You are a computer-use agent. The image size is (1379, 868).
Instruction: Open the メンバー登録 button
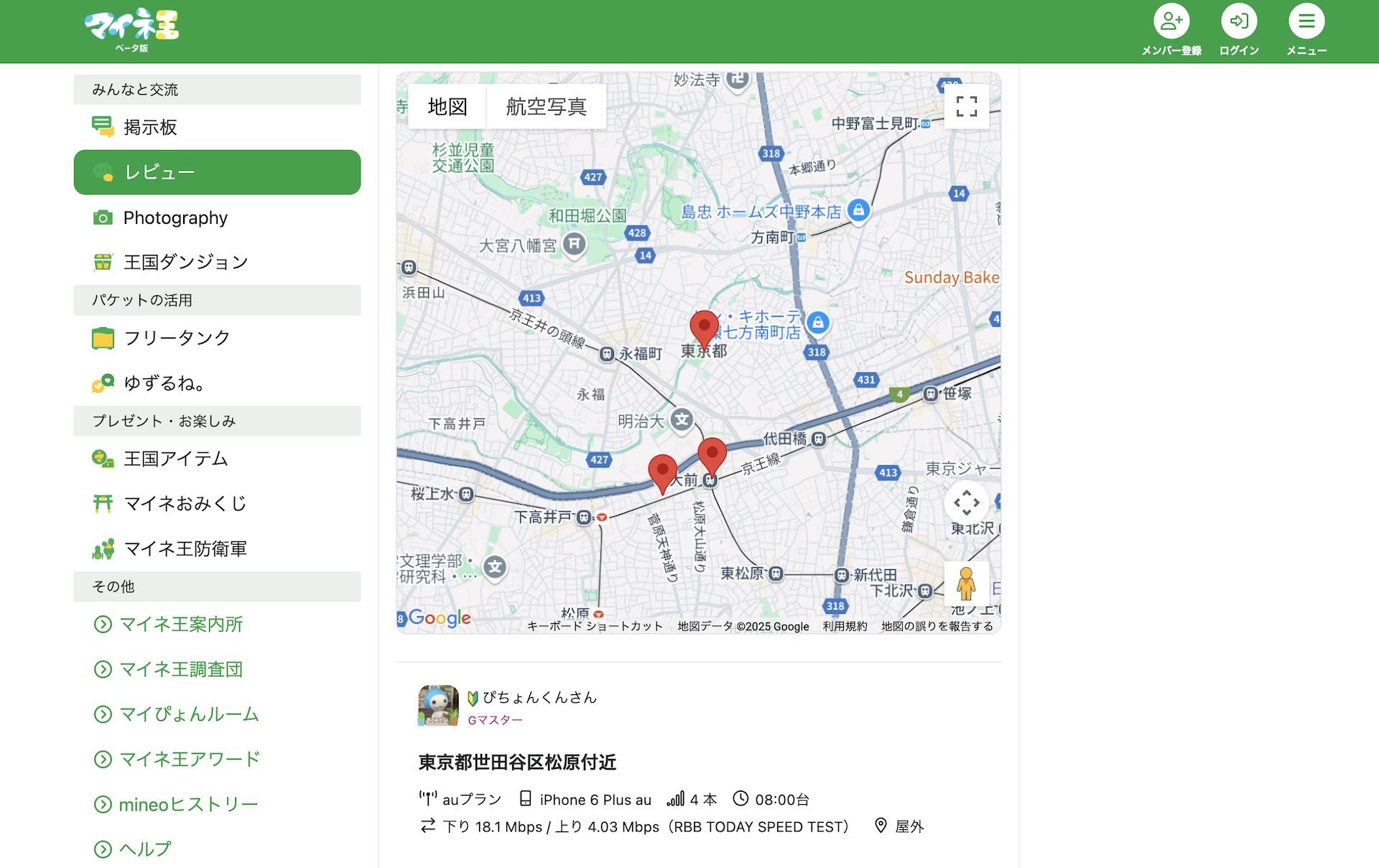click(1171, 31)
